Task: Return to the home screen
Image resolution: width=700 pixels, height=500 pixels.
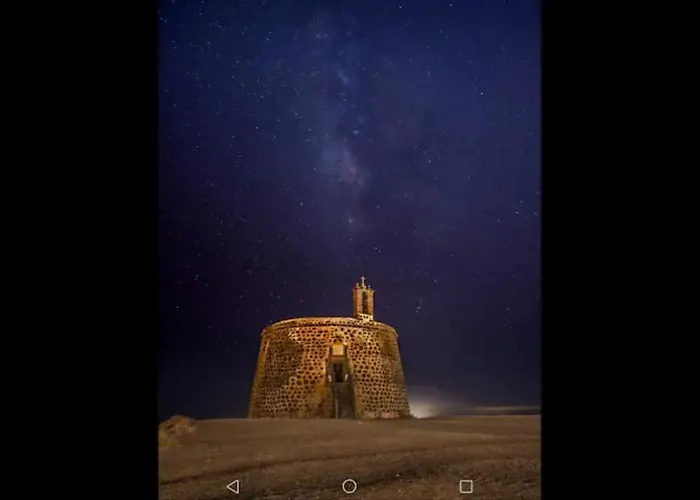Action: click(x=349, y=486)
